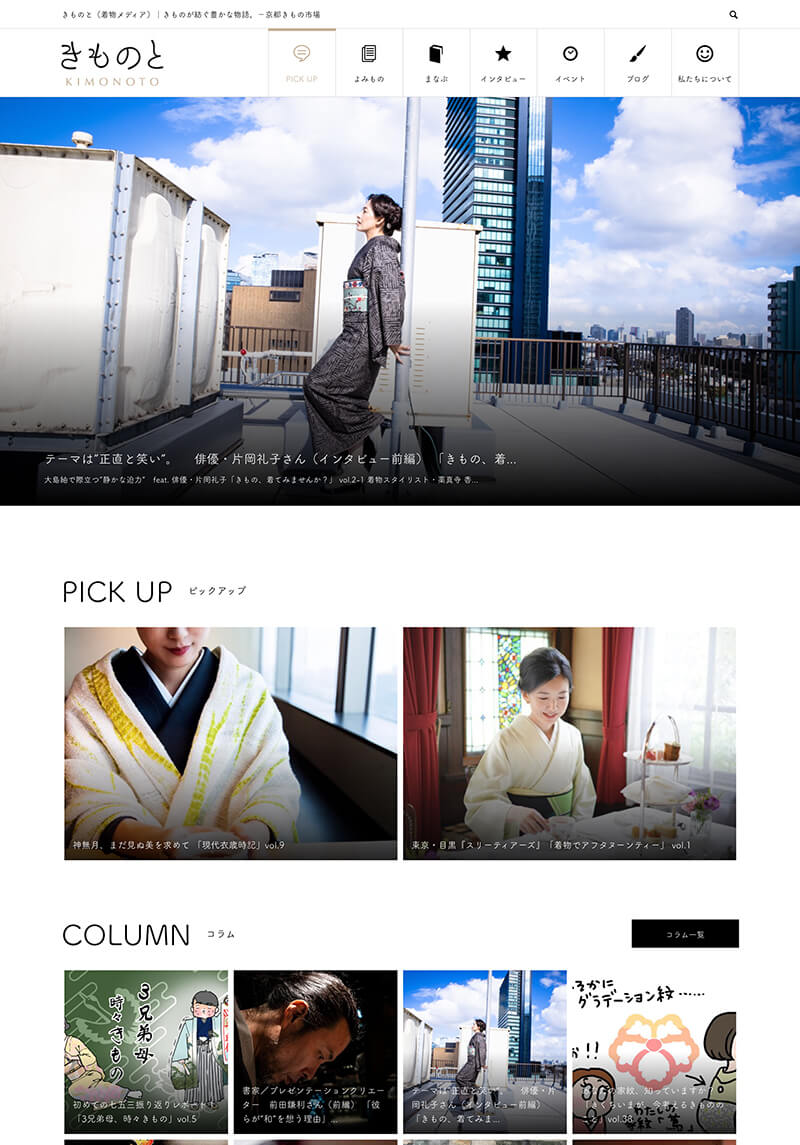Screen dimensions: 800x1145
Task: Open 現代衣歳時記 vol.9 pick up card
Action: [x=231, y=743]
